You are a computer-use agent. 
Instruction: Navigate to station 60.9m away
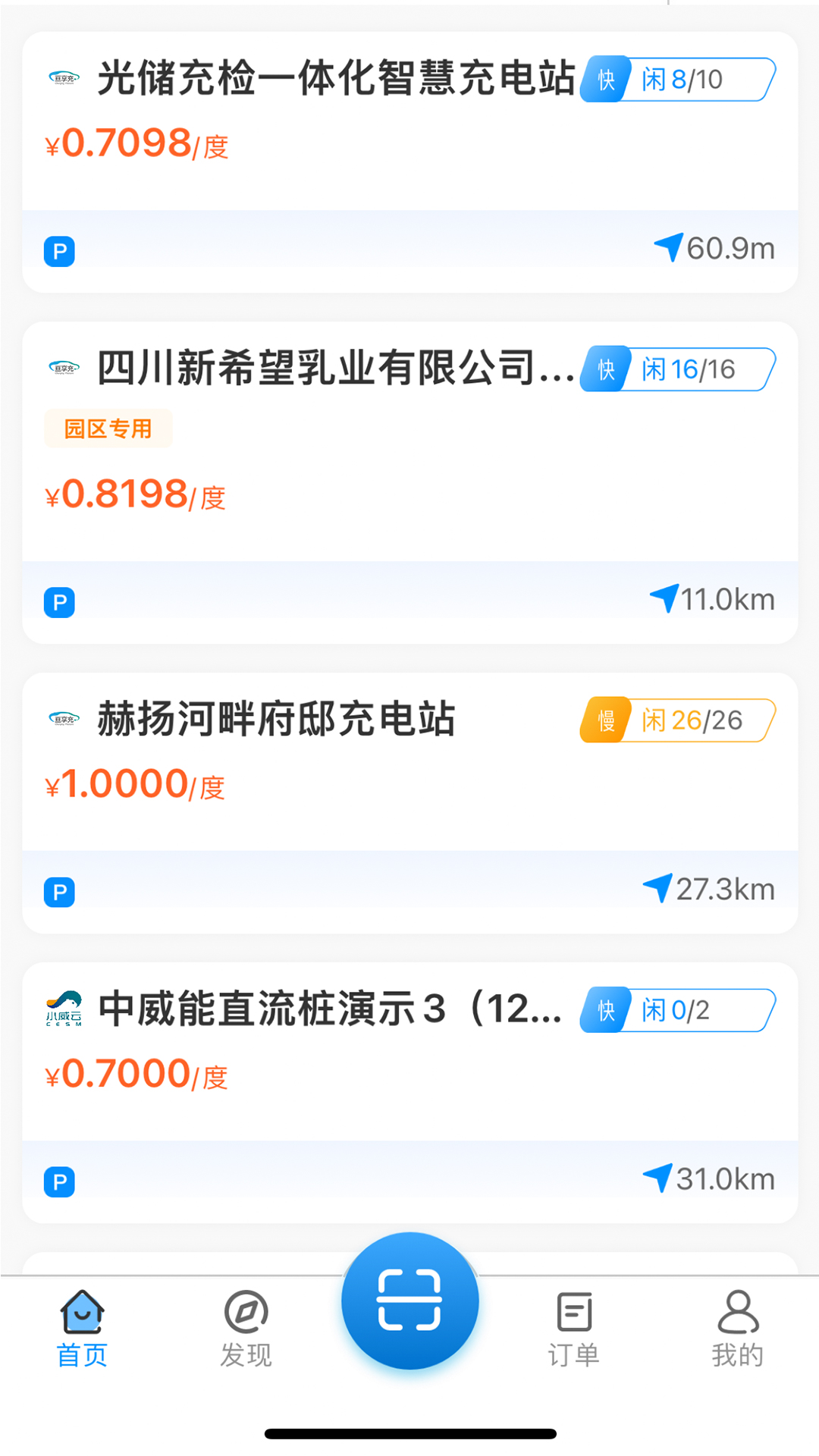(714, 249)
